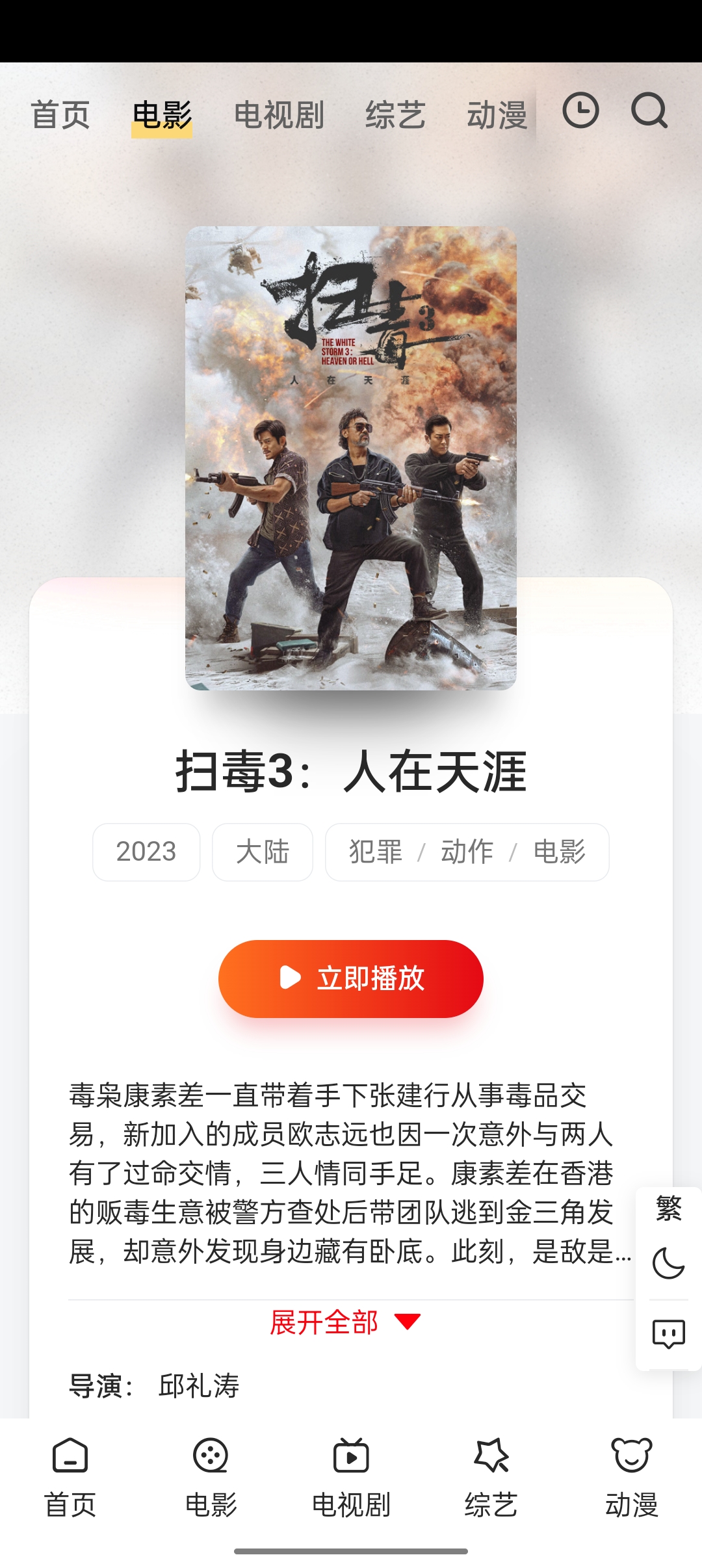The height and width of the screenshot is (1568, 702).
Task: Toggle dark mode moon icon
Action: click(x=668, y=1263)
